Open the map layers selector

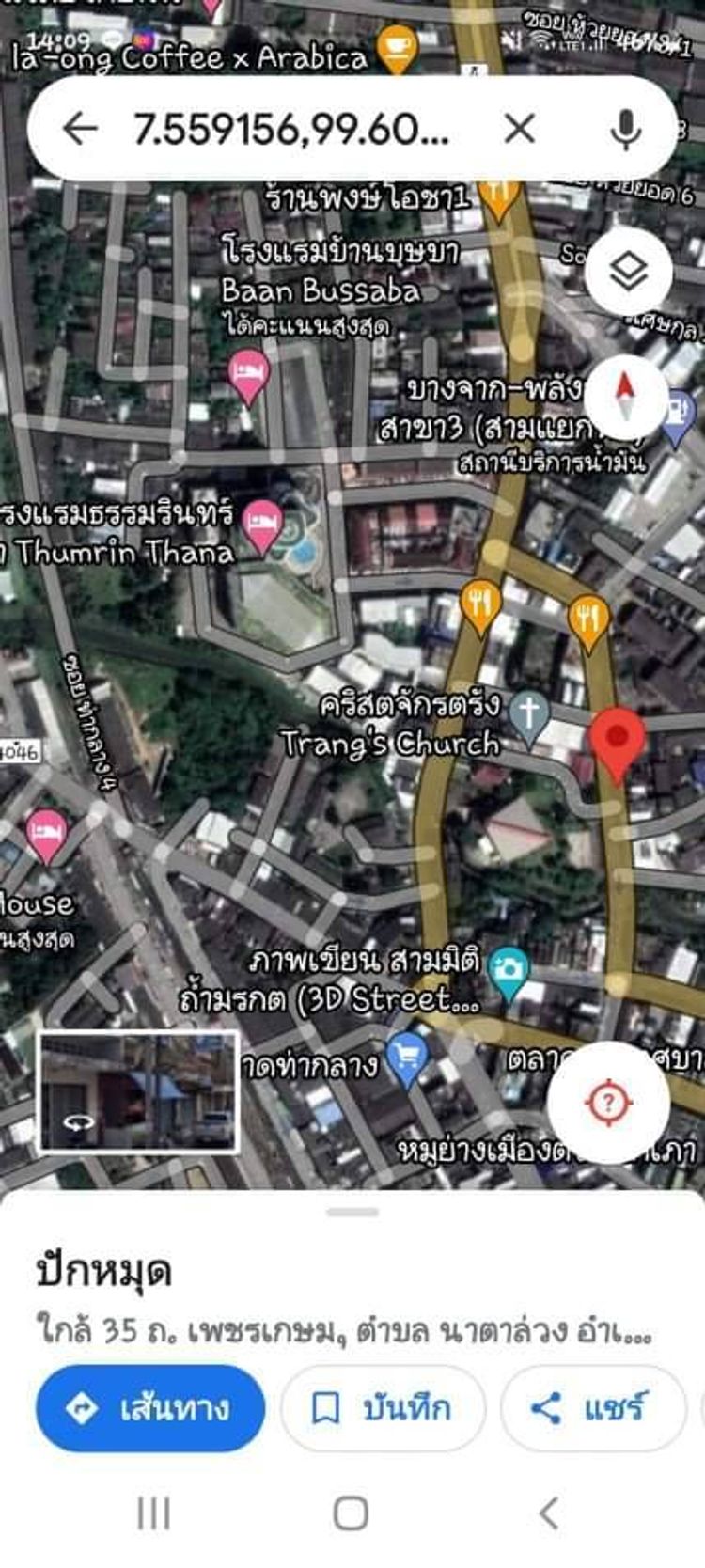(x=628, y=273)
